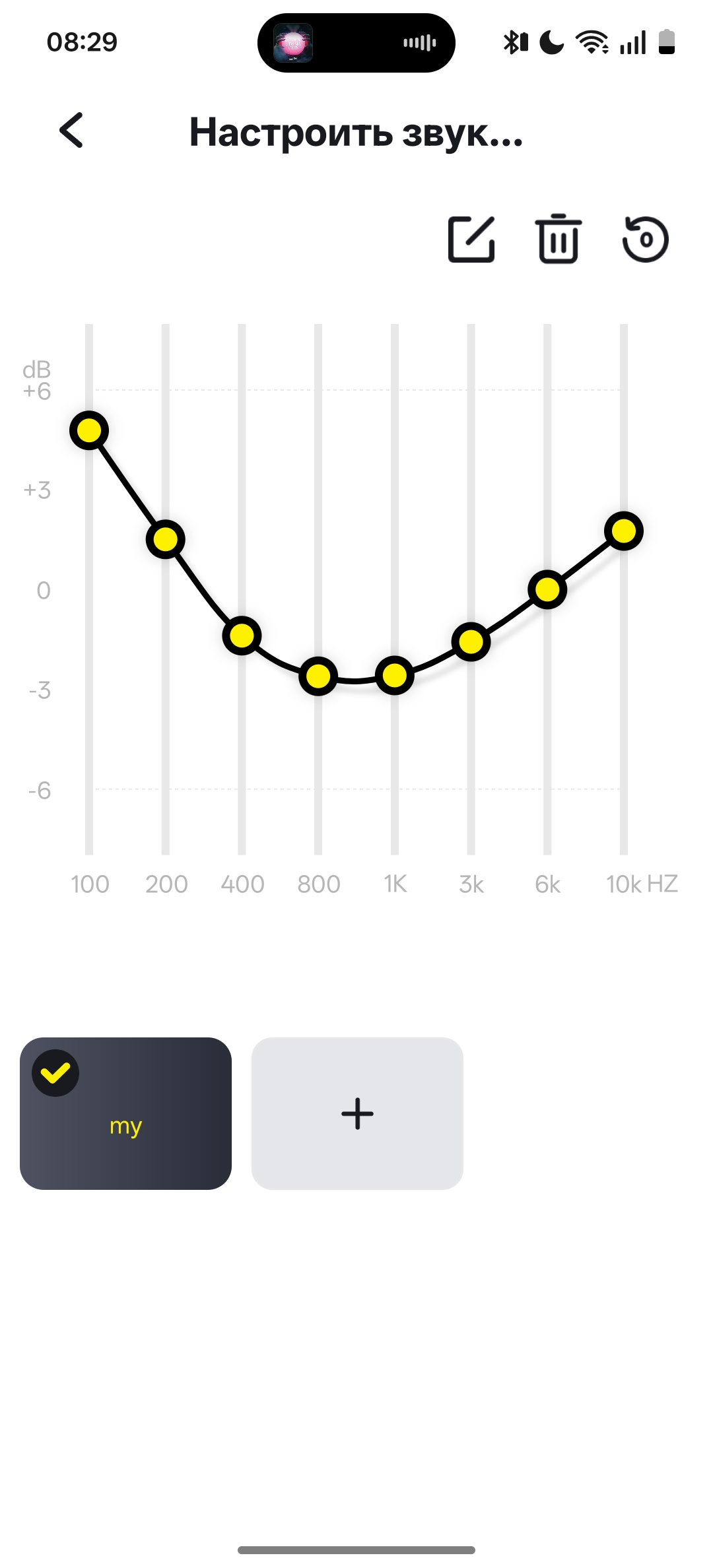Delete the current equalizer preset
The image size is (713, 1568).
click(x=559, y=239)
